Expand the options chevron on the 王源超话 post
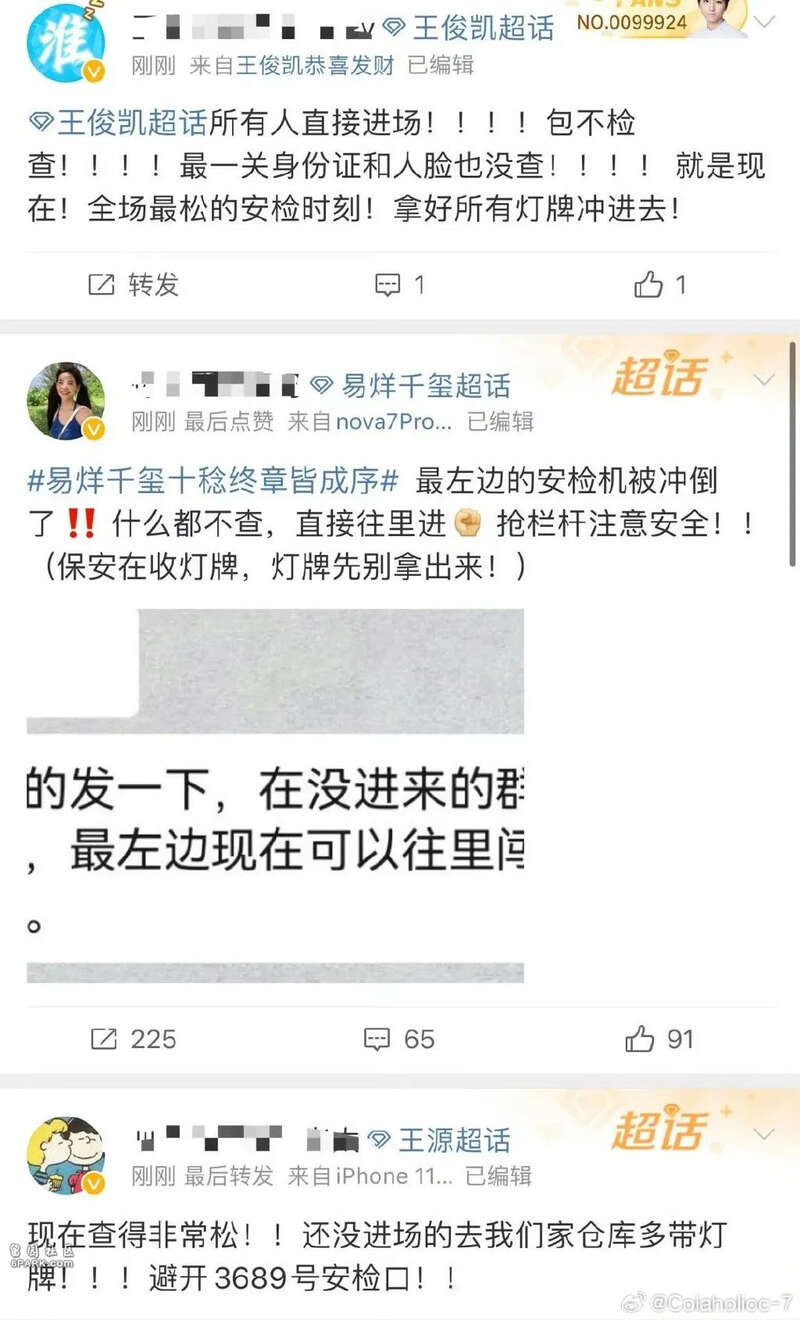This screenshot has height=1320, width=800. 764,1135
